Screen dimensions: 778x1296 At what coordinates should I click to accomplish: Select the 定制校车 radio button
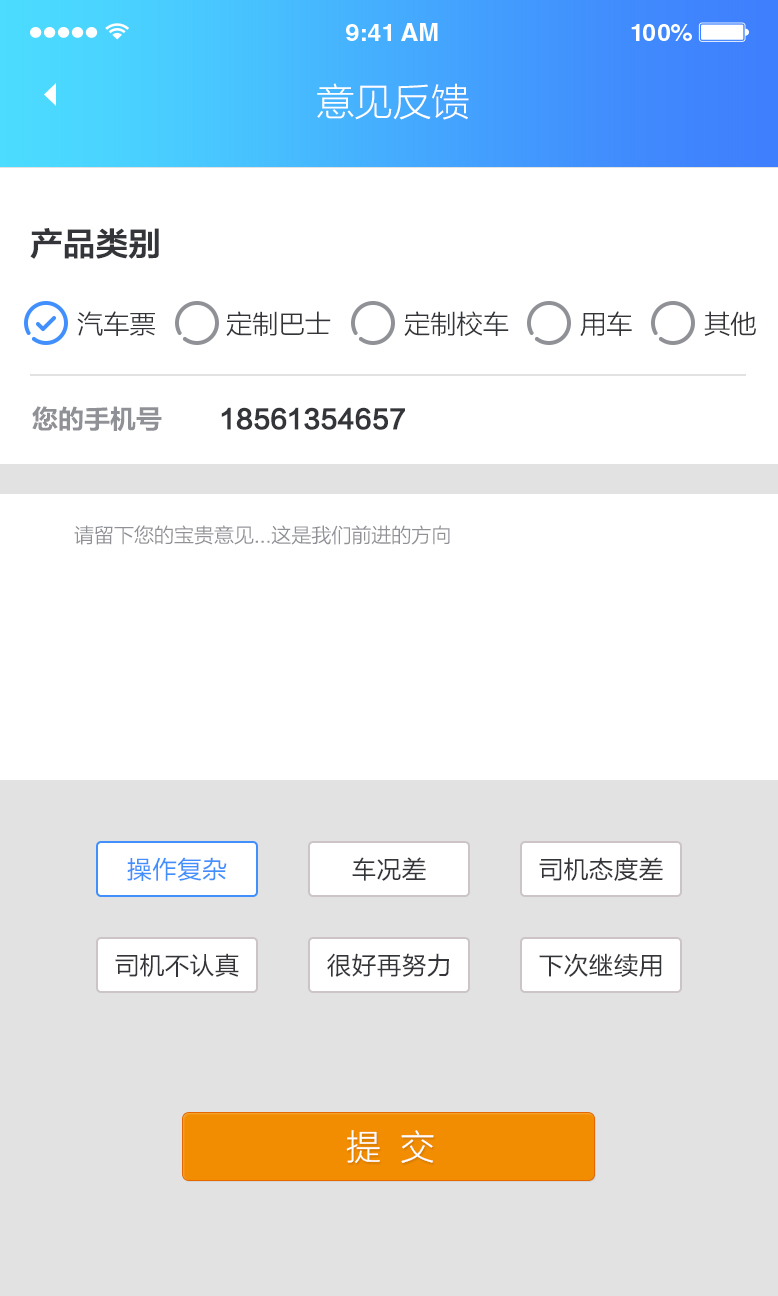373,322
